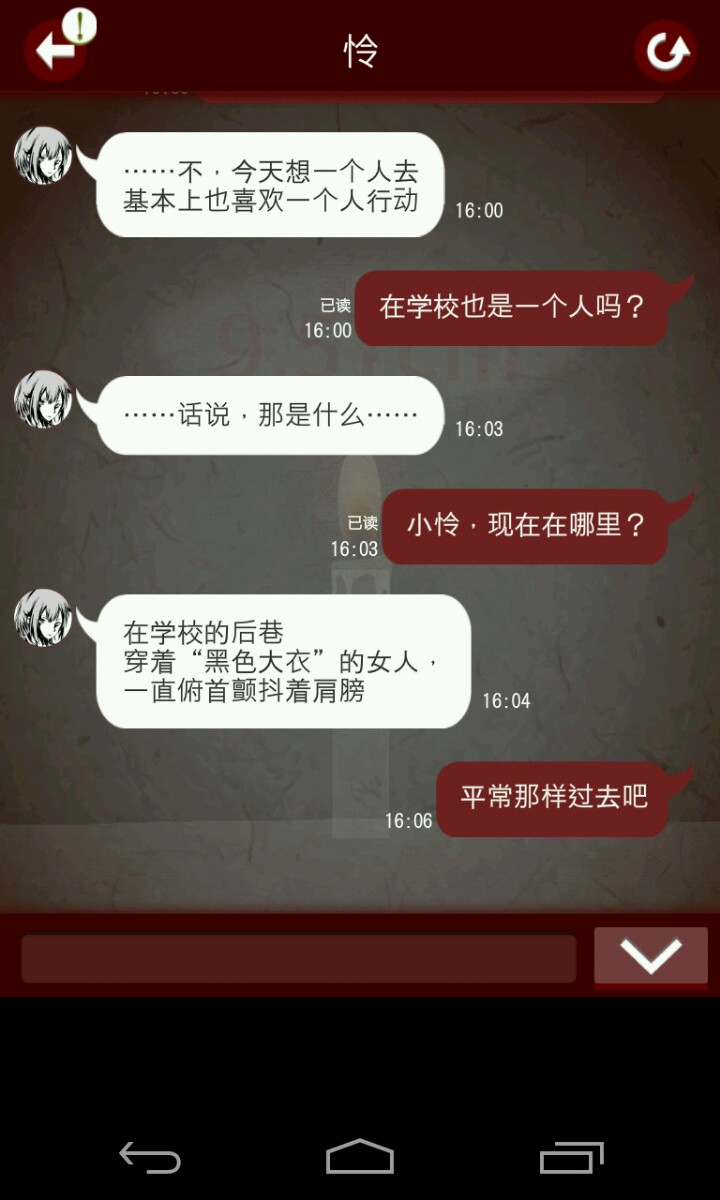Go back using the top-left arrow
Screen dimensions: 720x1200
(x=55, y=50)
